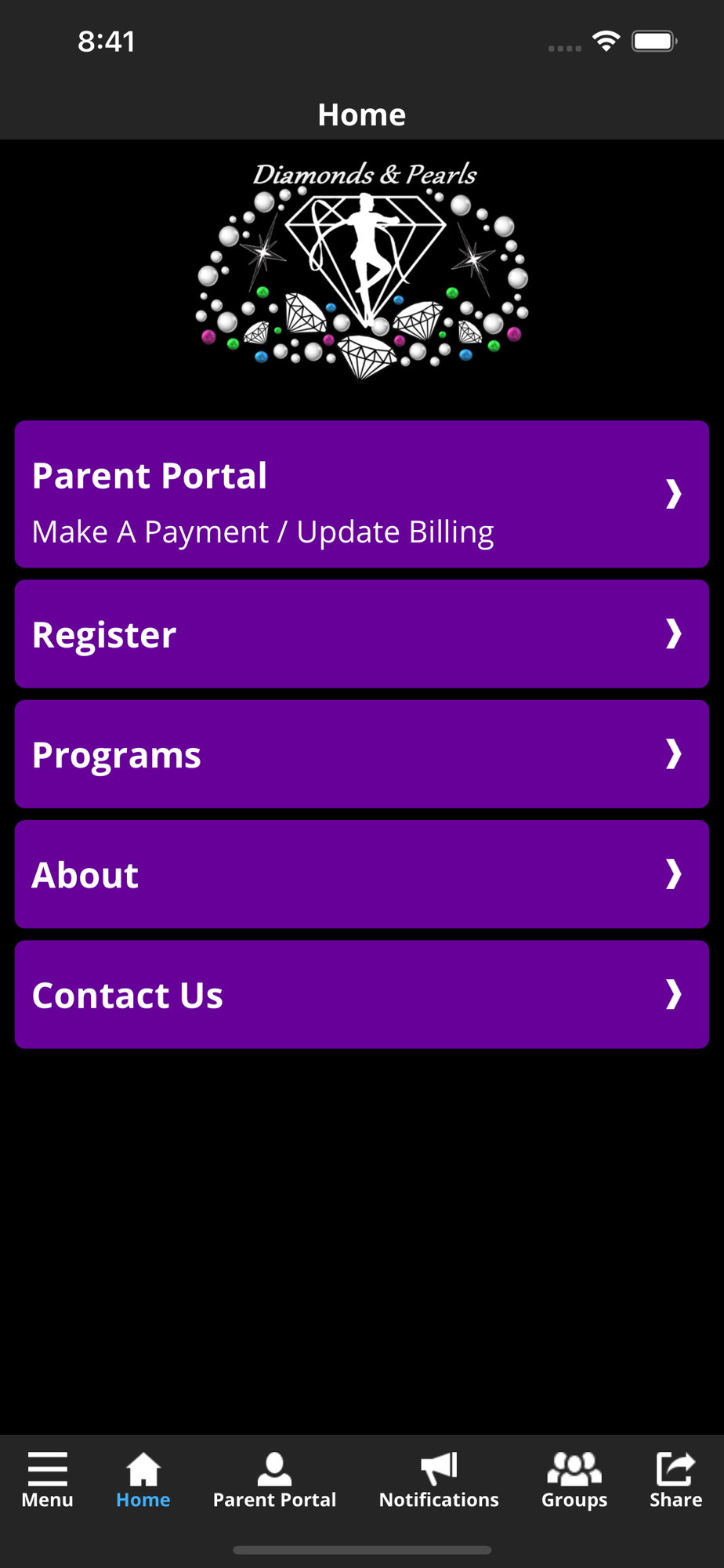724x1568 pixels.
Task: Open Parent Portal payment and billing row
Action: [x=362, y=494]
